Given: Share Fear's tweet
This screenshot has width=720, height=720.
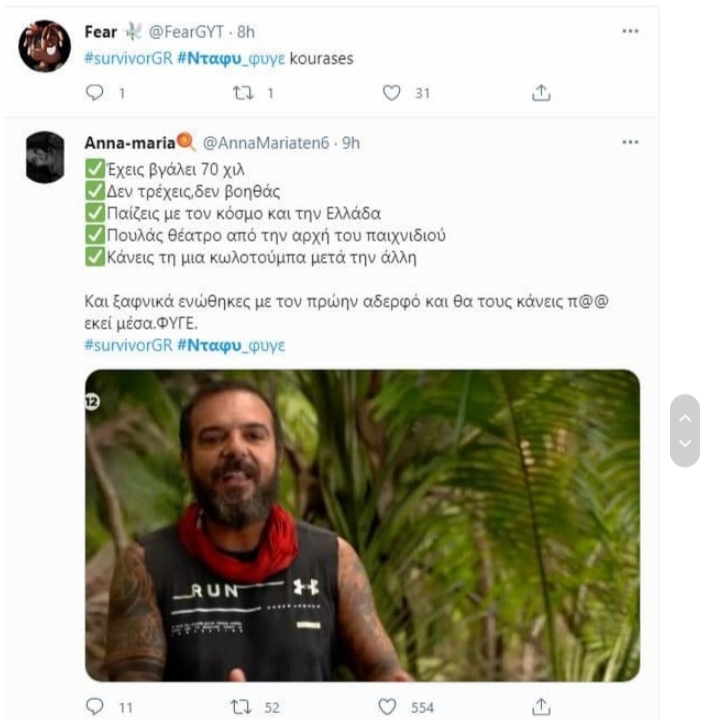Looking at the screenshot, I should [x=541, y=93].
